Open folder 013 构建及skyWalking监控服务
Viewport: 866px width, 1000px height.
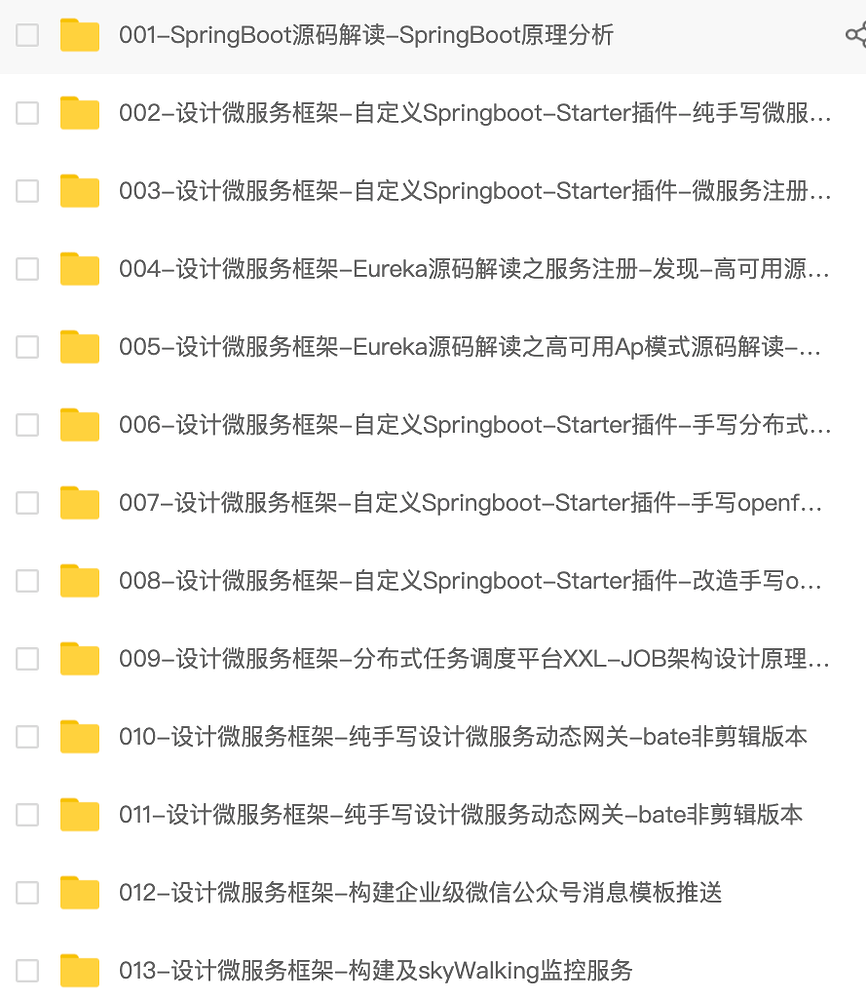pos(376,970)
